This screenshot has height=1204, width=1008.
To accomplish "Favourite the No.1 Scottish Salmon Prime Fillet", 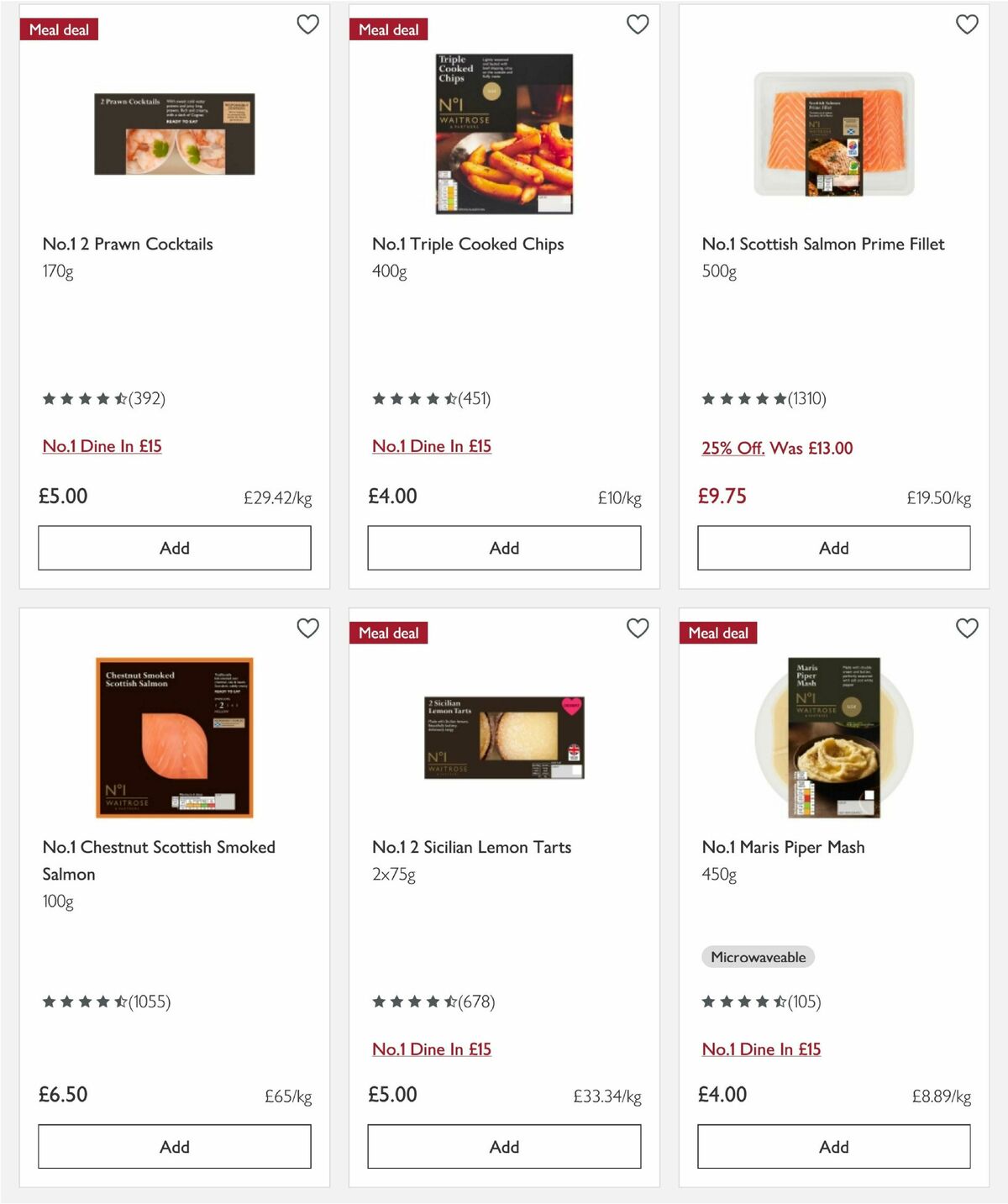I will 967,25.
